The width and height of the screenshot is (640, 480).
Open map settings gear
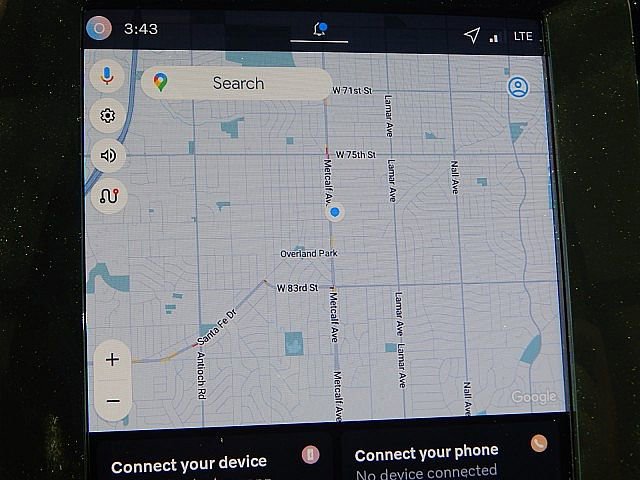(107, 116)
